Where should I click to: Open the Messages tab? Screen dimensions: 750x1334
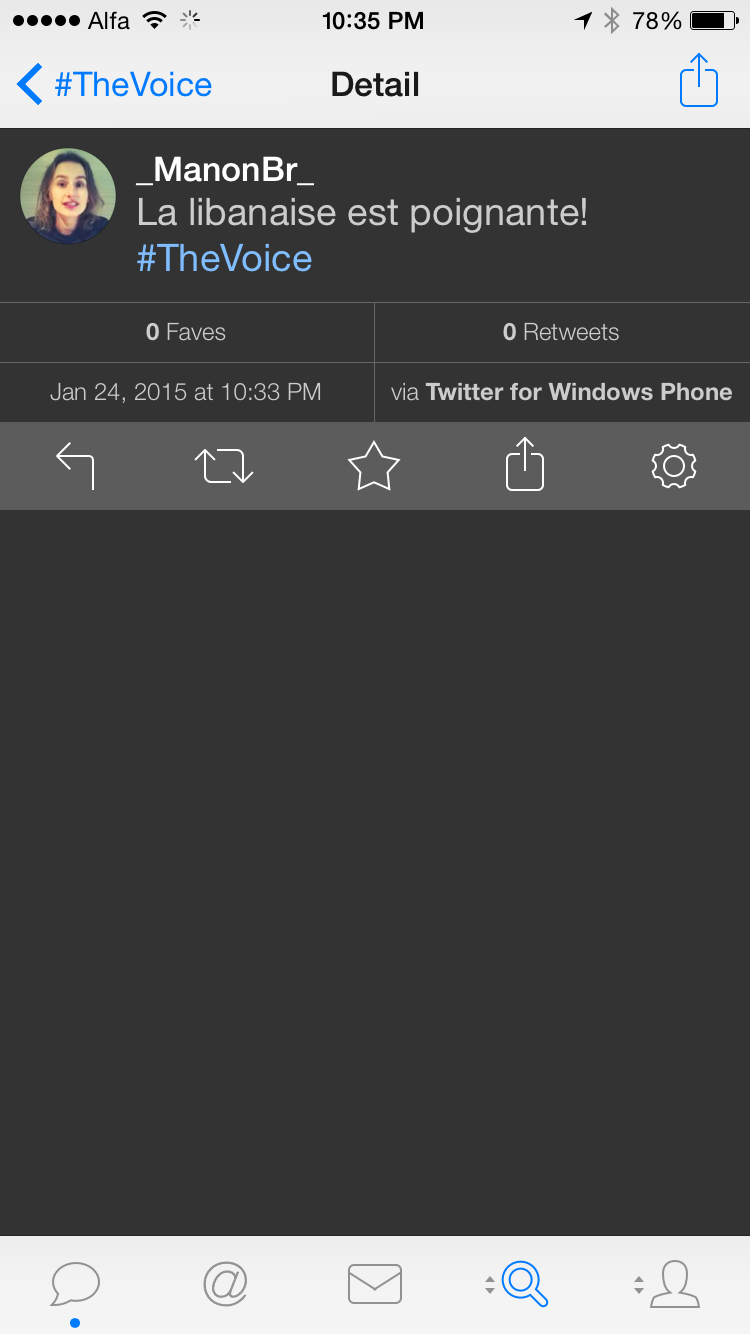(375, 1284)
